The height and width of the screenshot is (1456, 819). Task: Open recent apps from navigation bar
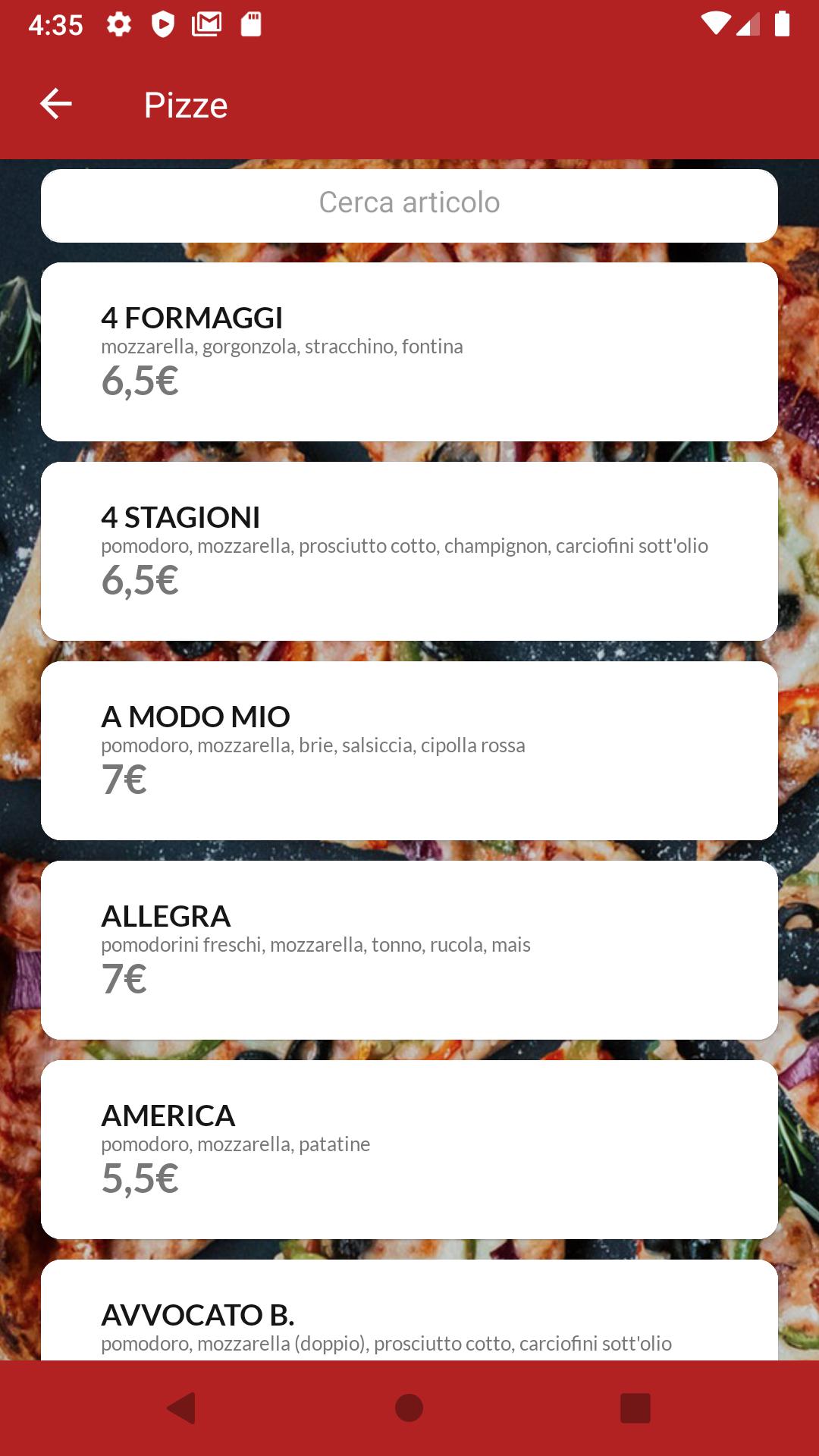coord(635,1408)
